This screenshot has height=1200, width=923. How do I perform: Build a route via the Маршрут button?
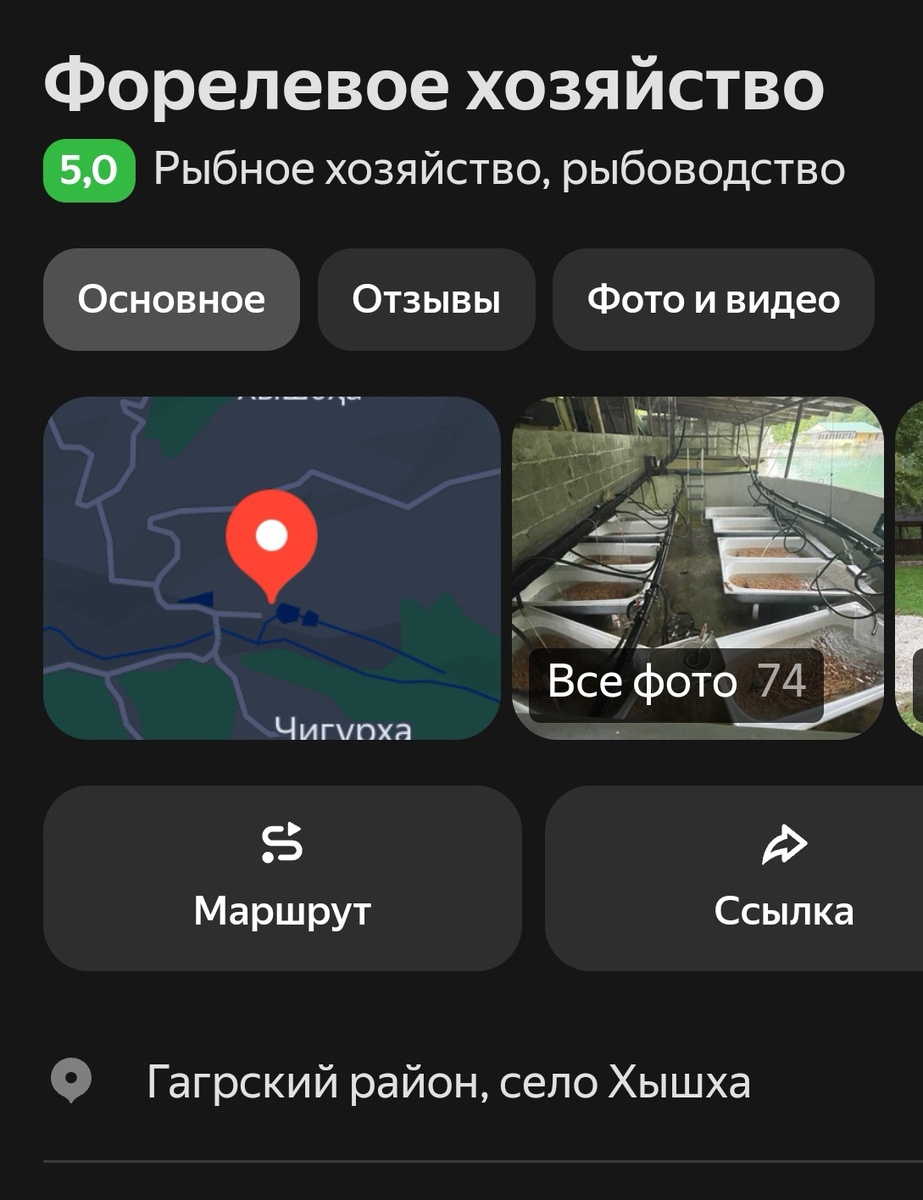pos(281,879)
